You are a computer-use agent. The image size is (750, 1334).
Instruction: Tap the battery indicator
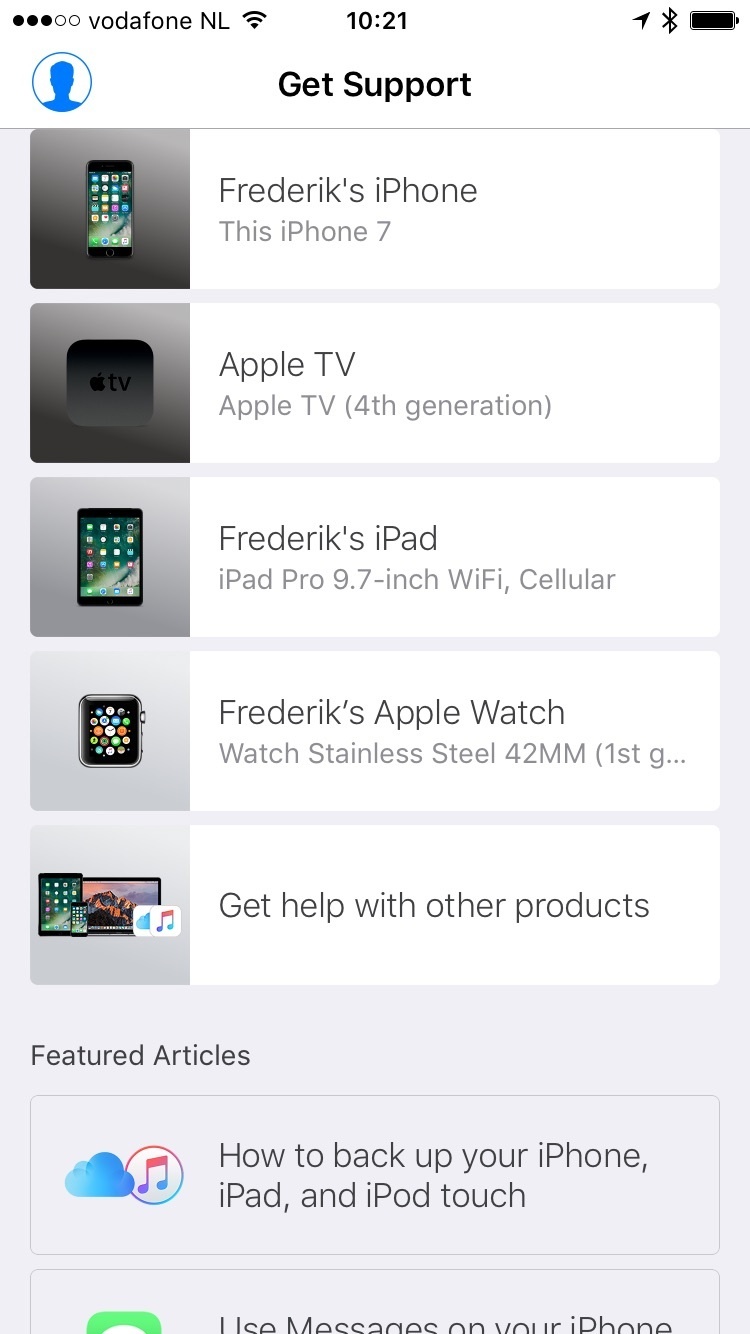(x=714, y=20)
